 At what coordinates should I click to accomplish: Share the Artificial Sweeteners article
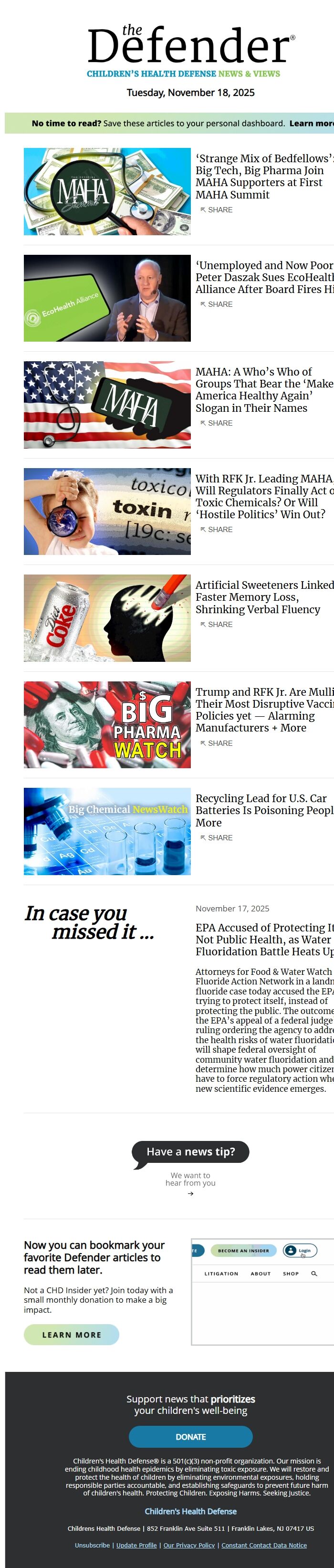click(217, 625)
